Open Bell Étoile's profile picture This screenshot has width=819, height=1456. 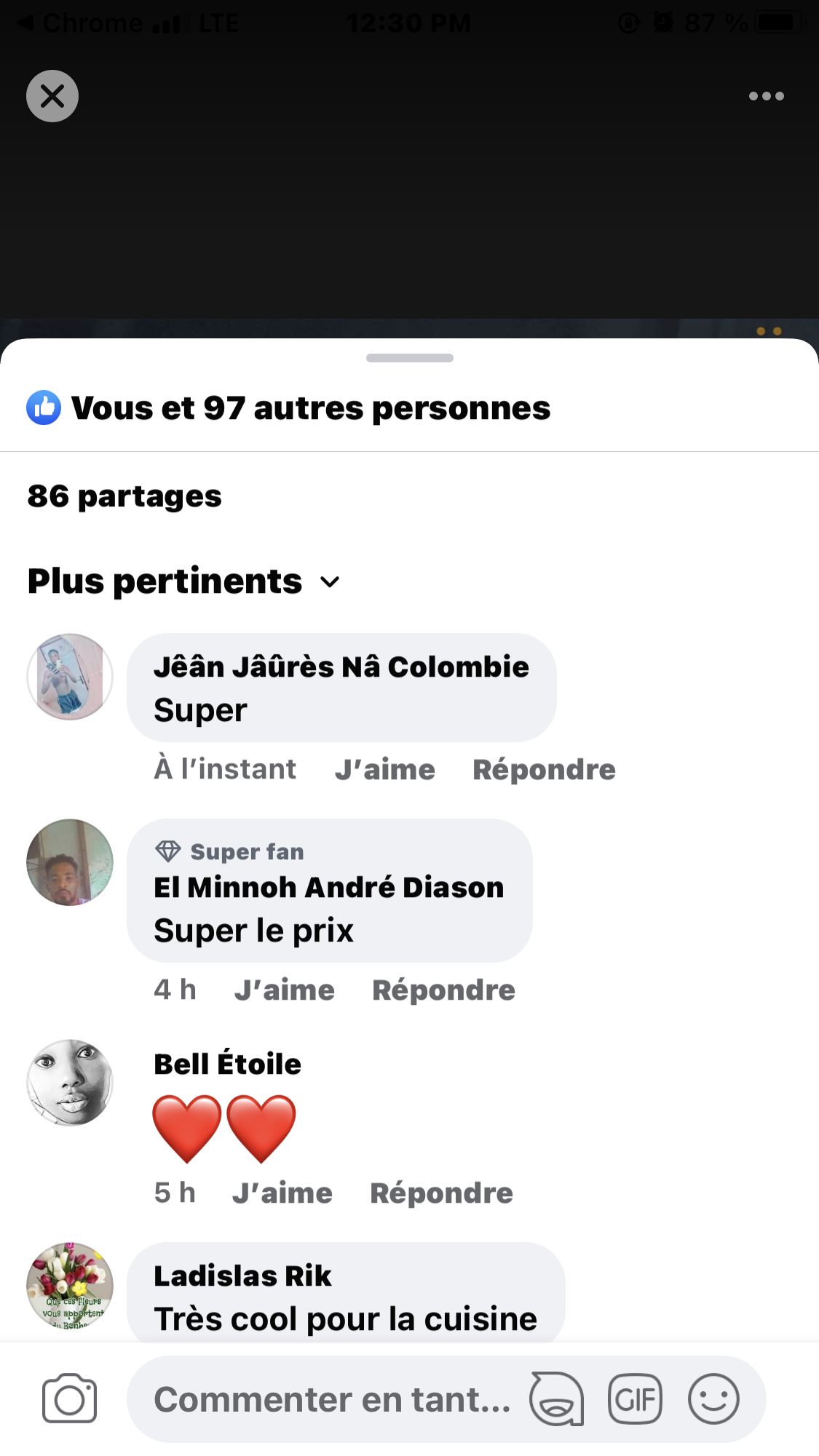(x=70, y=1083)
